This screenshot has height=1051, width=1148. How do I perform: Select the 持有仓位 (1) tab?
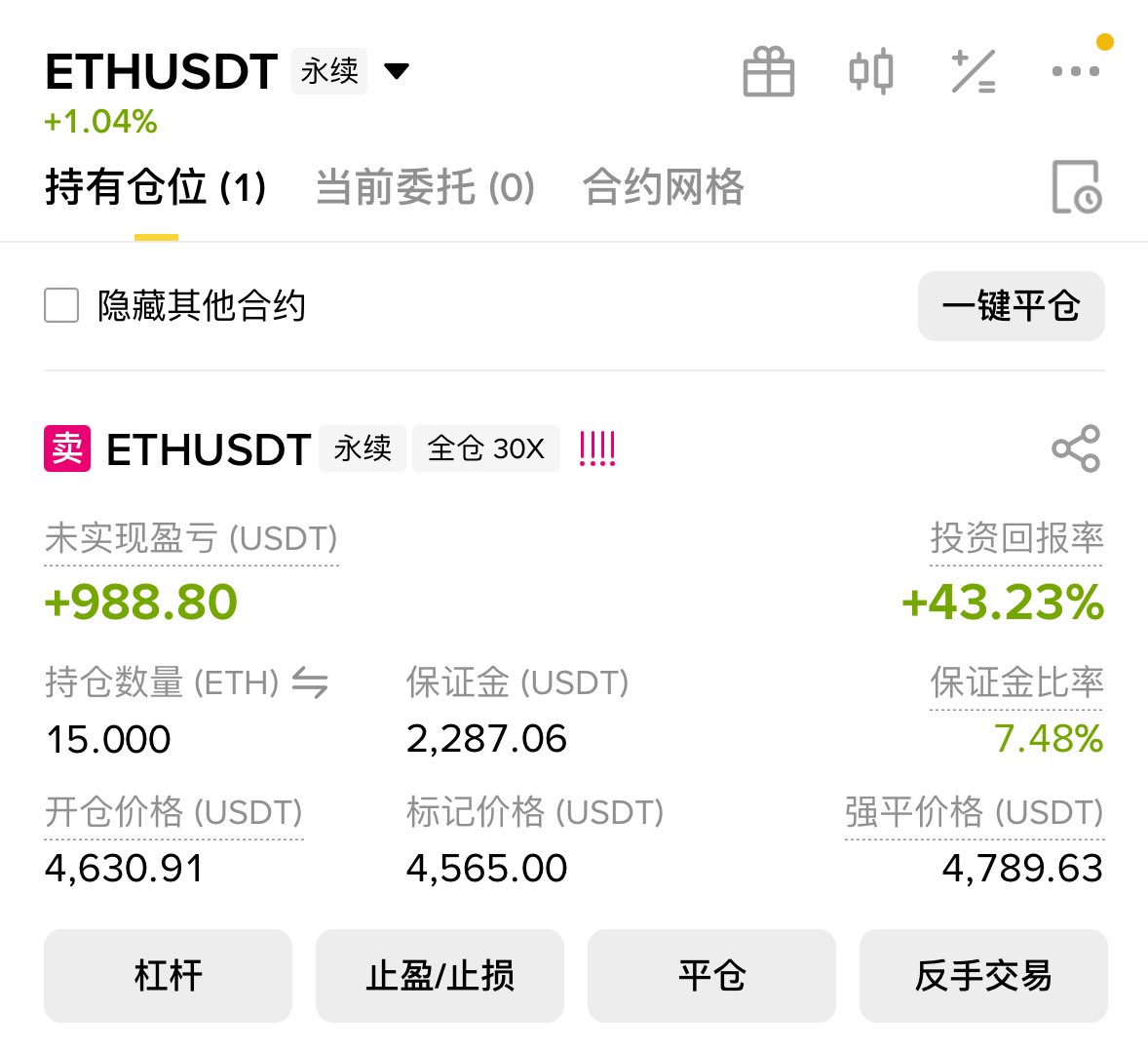(156, 187)
